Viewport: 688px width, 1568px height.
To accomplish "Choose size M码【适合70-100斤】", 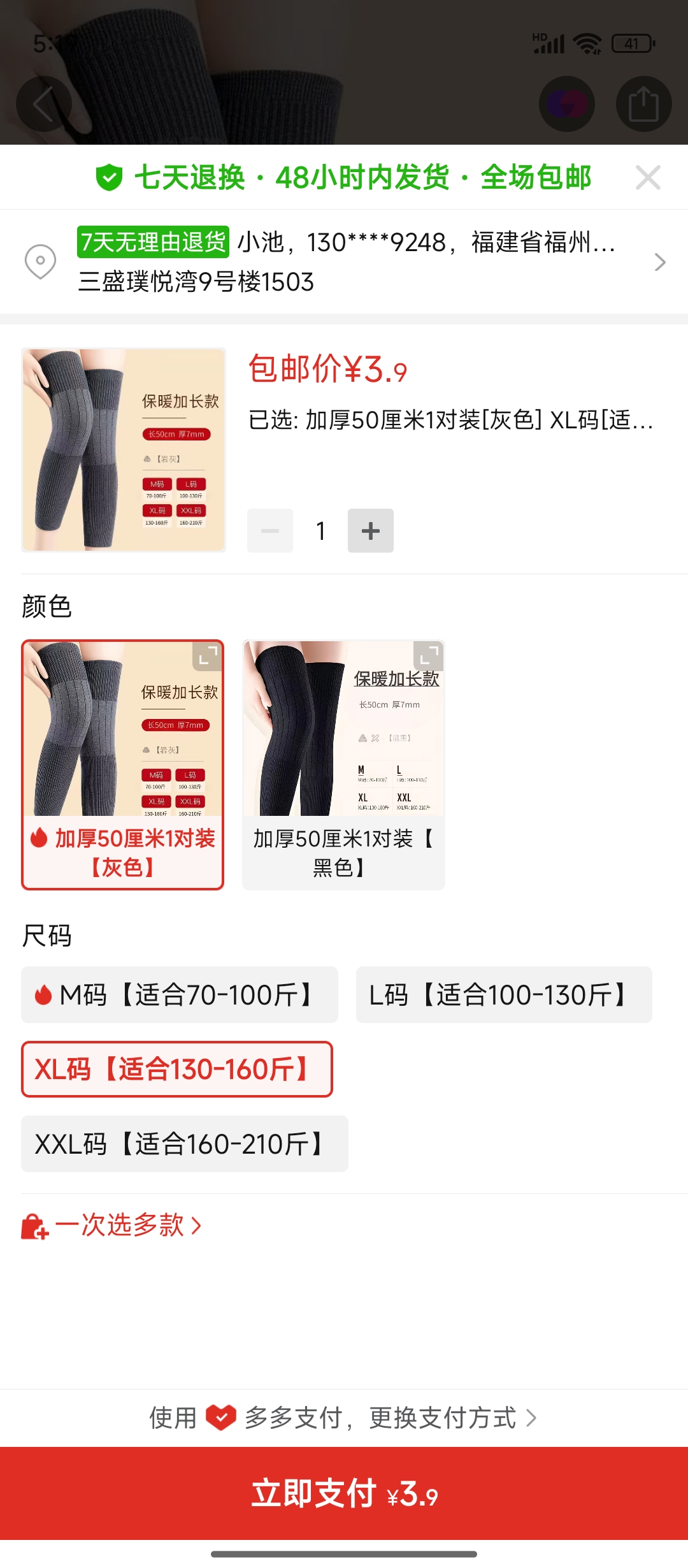I will [x=180, y=995].
